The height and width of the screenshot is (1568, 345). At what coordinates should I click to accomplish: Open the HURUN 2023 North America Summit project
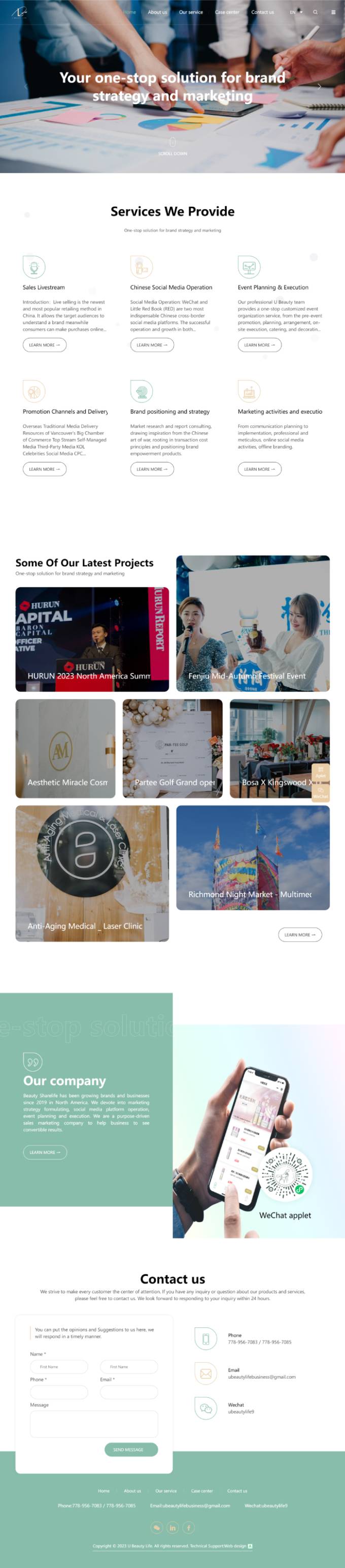point(92,639)
